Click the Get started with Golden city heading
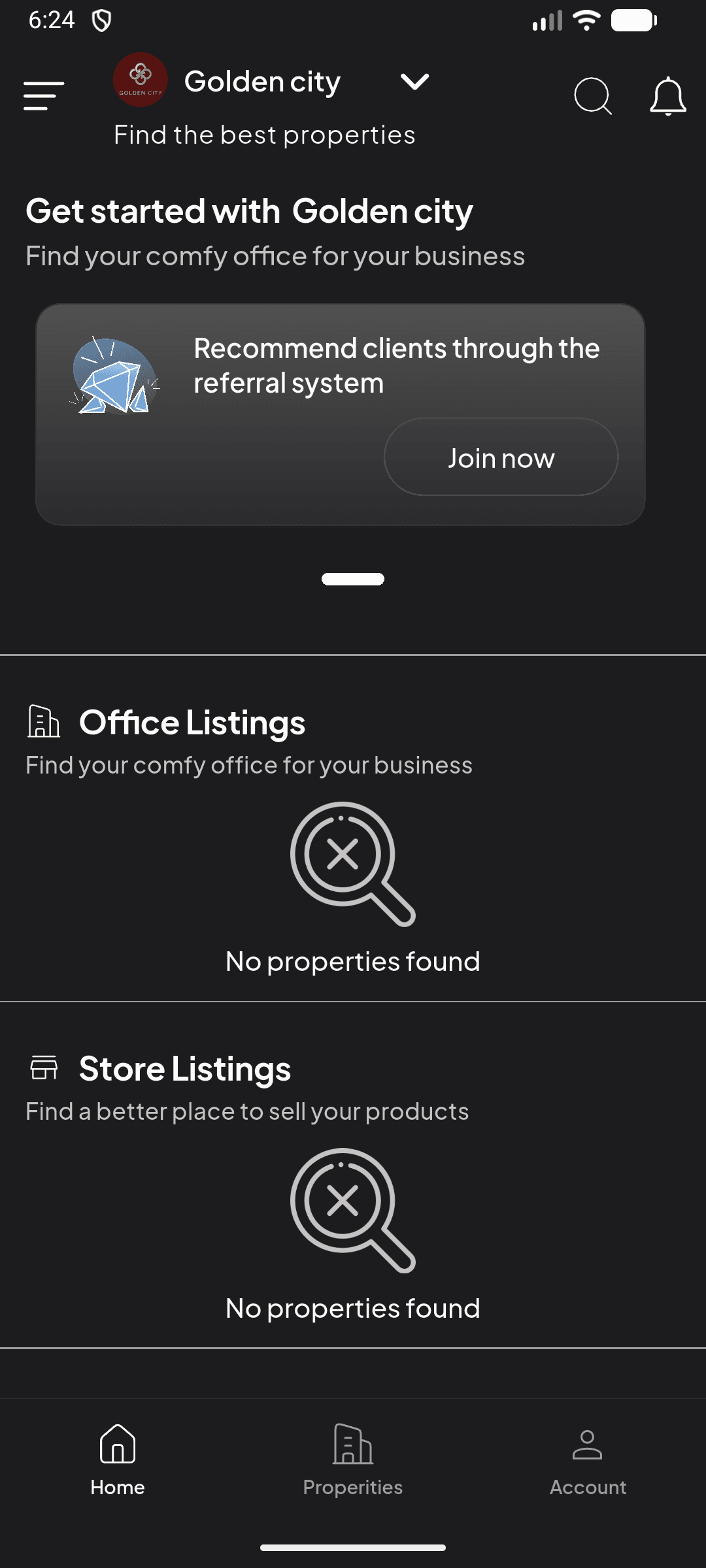Image resolution: width=706 pixels, height=1568 pixels. (249, 210)
